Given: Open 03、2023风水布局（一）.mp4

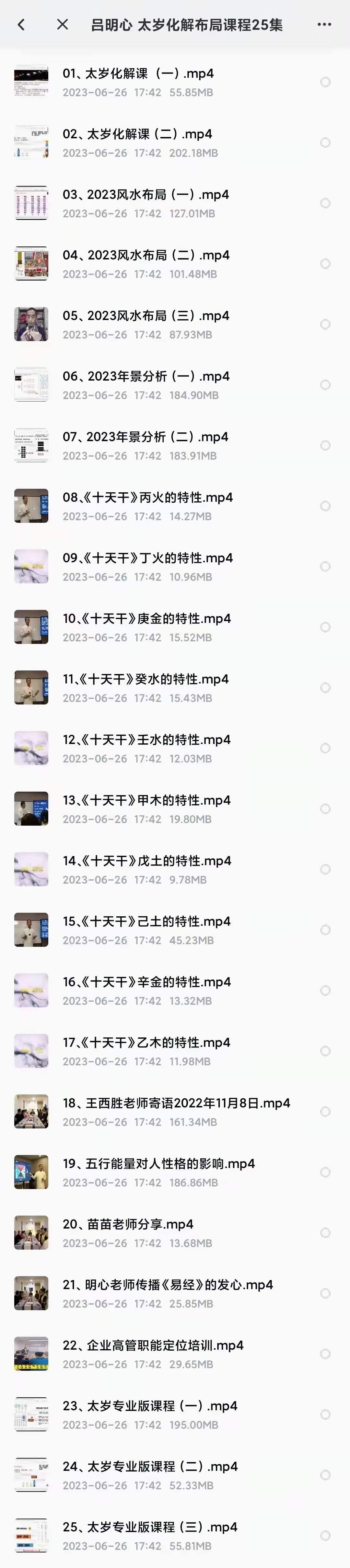Looking at the screenshot, I should [146, 195].
